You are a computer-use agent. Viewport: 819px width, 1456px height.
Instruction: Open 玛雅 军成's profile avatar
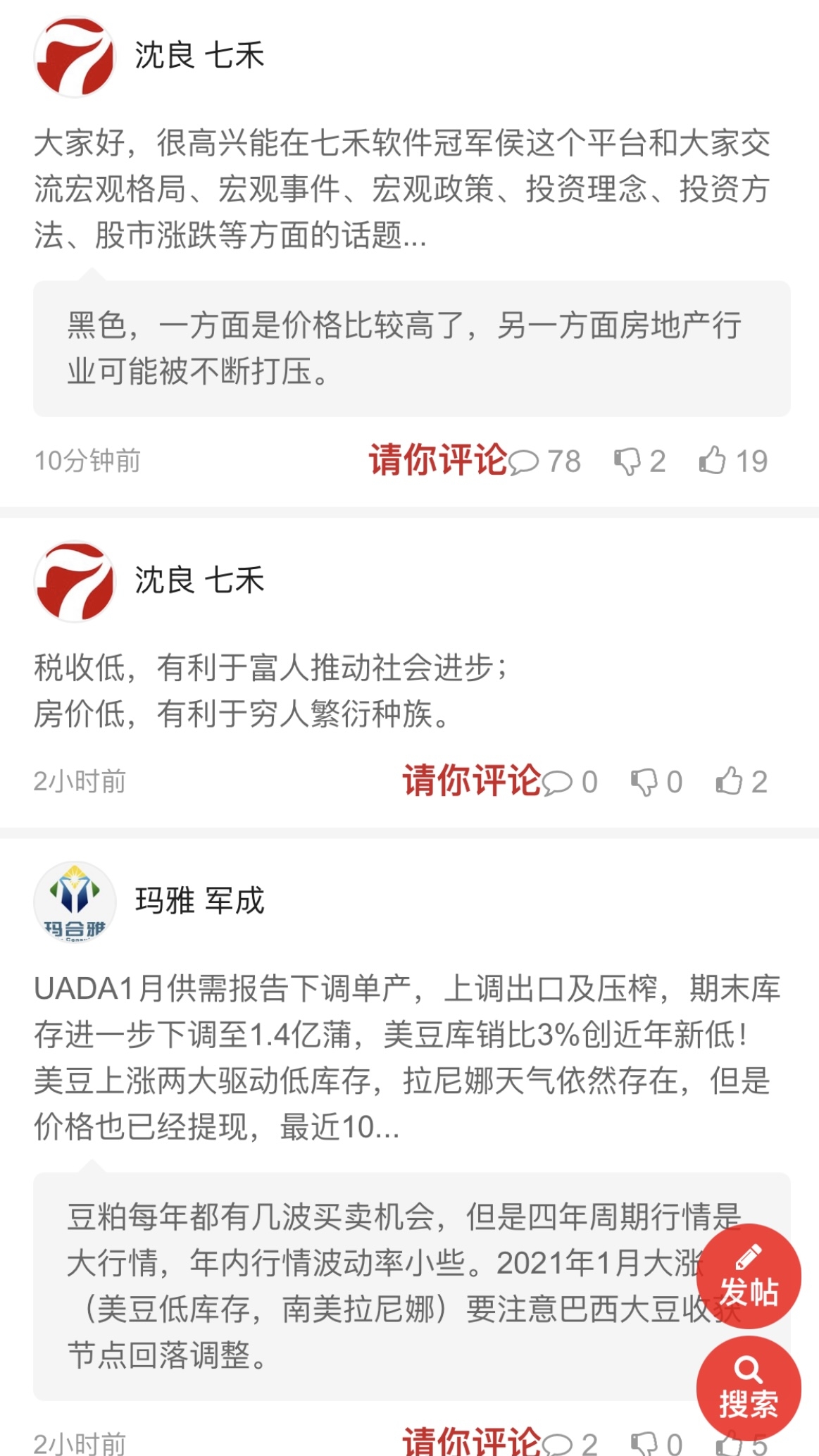coord(75,901)
